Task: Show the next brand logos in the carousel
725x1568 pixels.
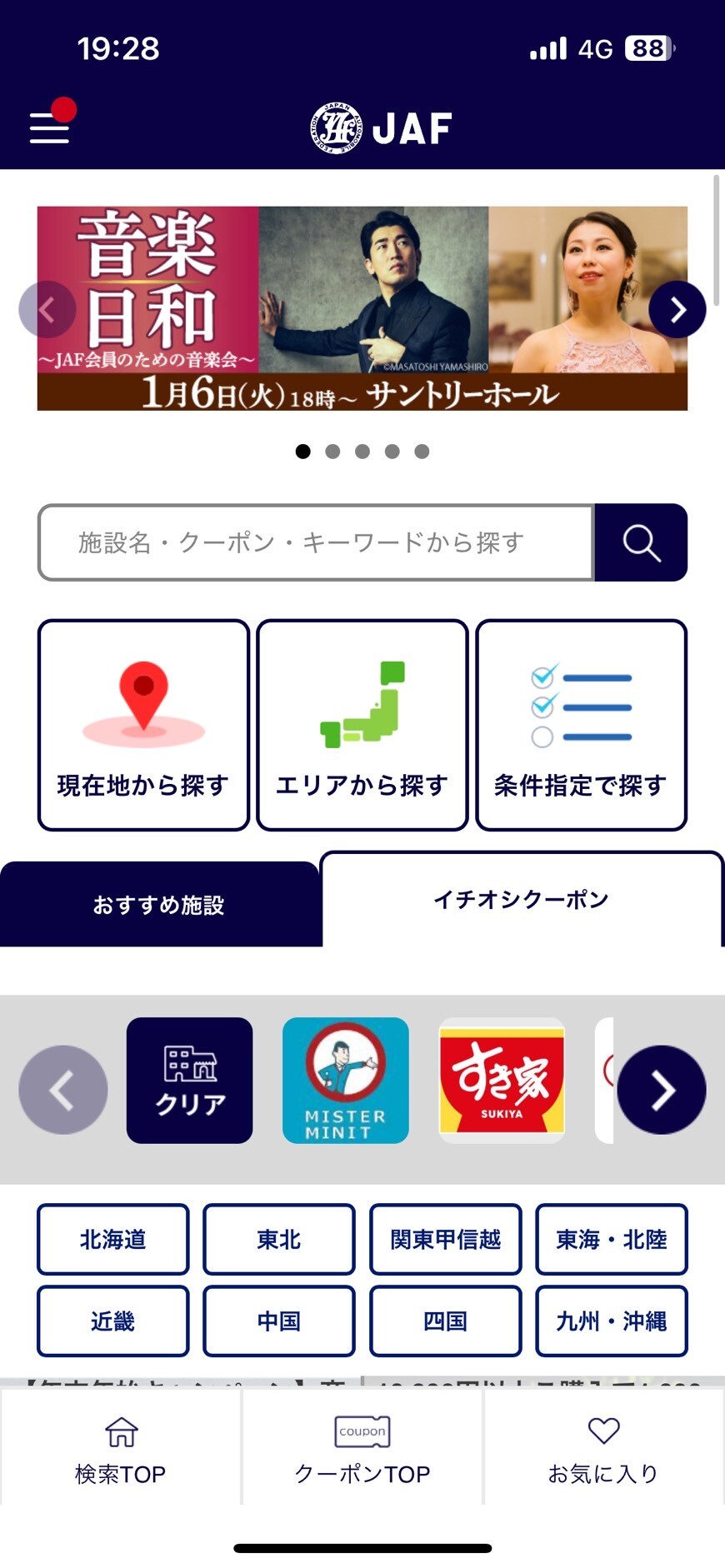Action: pyautogui.click(x=662, y=1089)
